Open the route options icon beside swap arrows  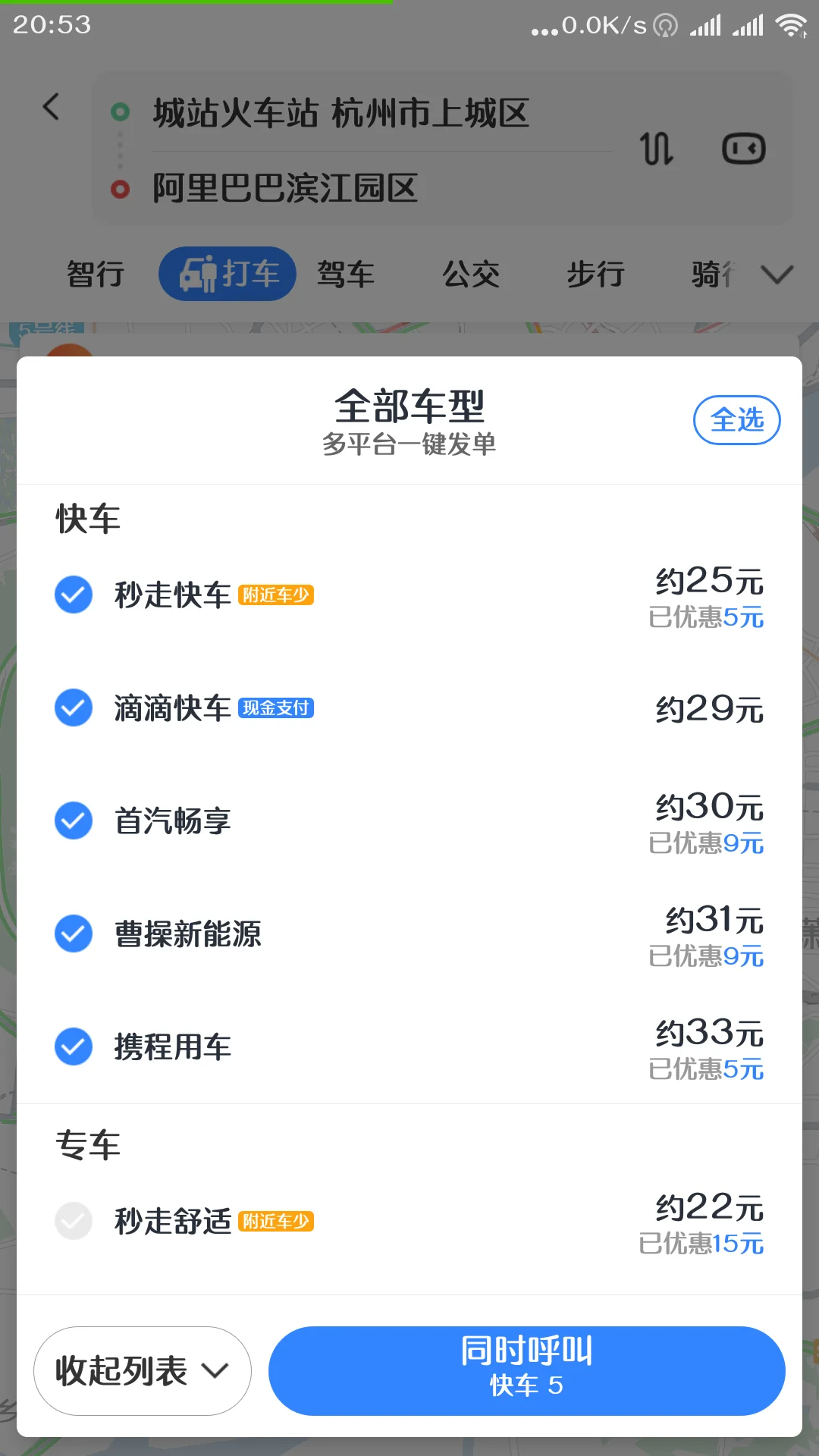point(744,149)
